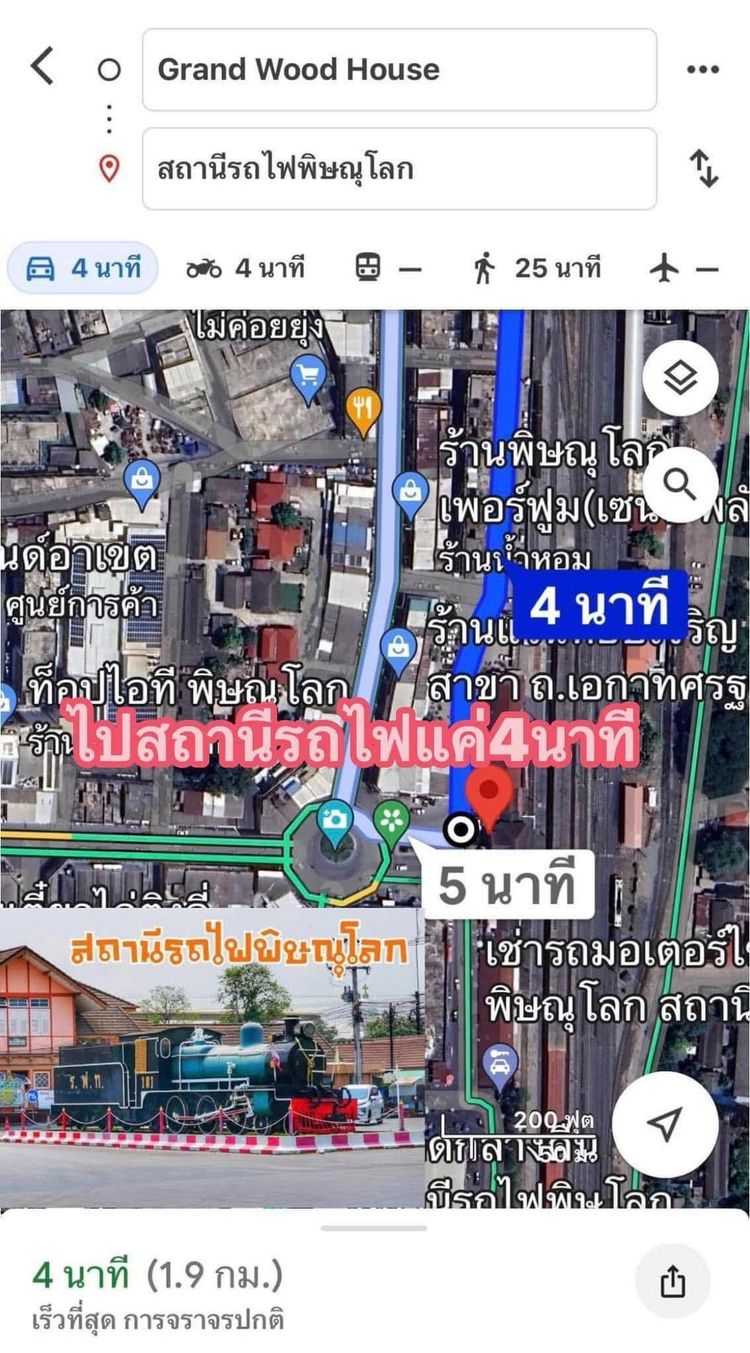Switch to the flight travel mode
Viewport: 750px width, 1353px height.
(684, 268)
